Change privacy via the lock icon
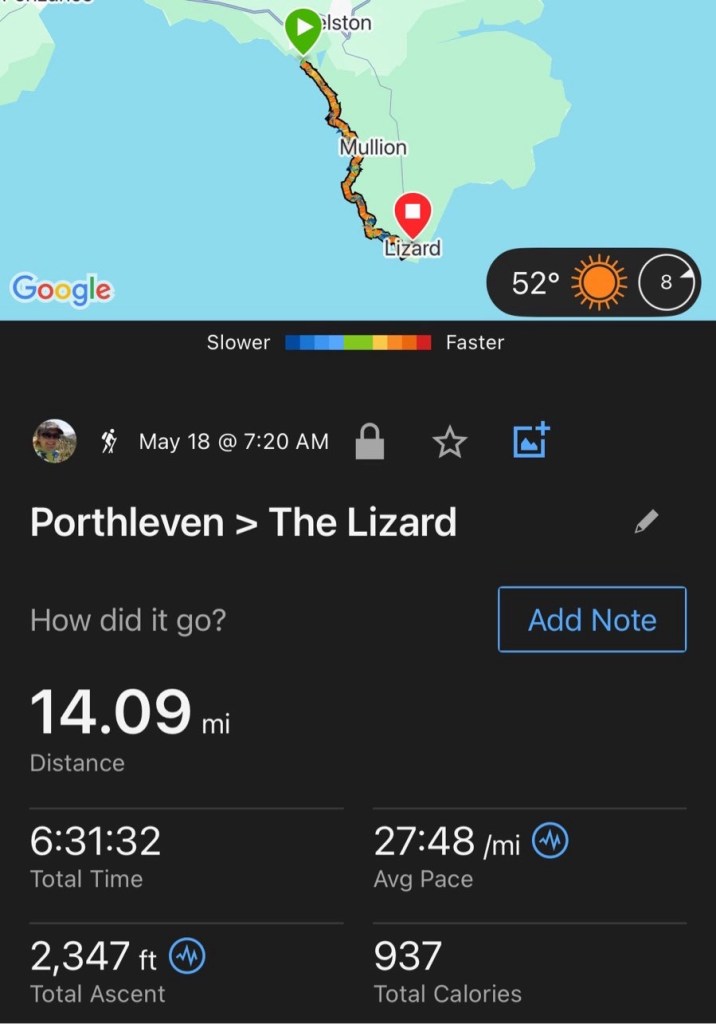The image size is (716, 1024). 370,441
